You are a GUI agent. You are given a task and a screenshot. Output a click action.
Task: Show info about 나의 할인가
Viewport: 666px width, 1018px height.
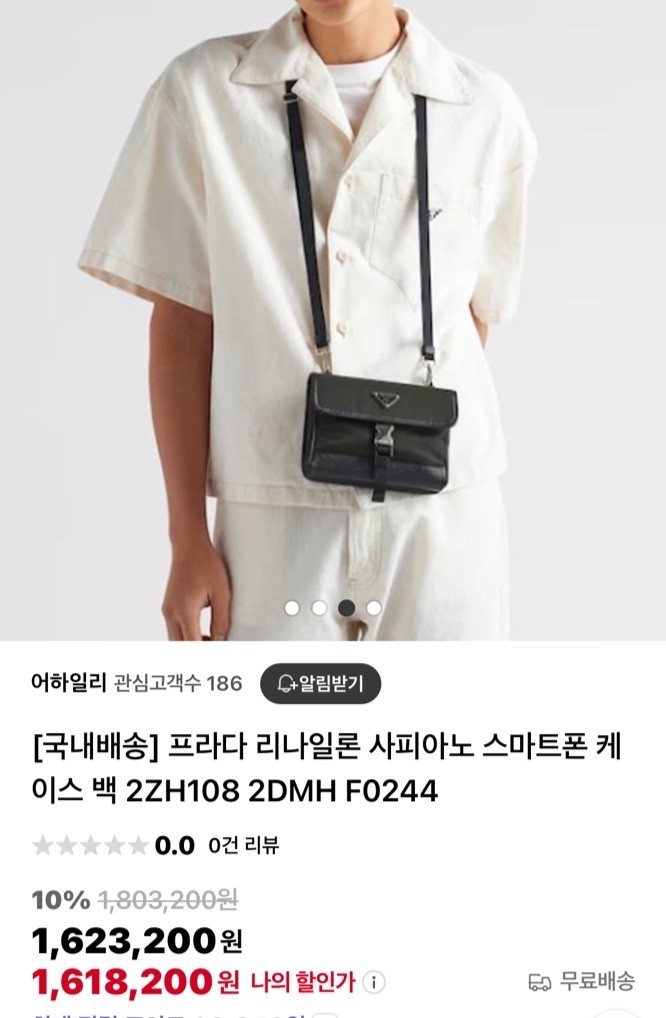(x=374, y=982)
